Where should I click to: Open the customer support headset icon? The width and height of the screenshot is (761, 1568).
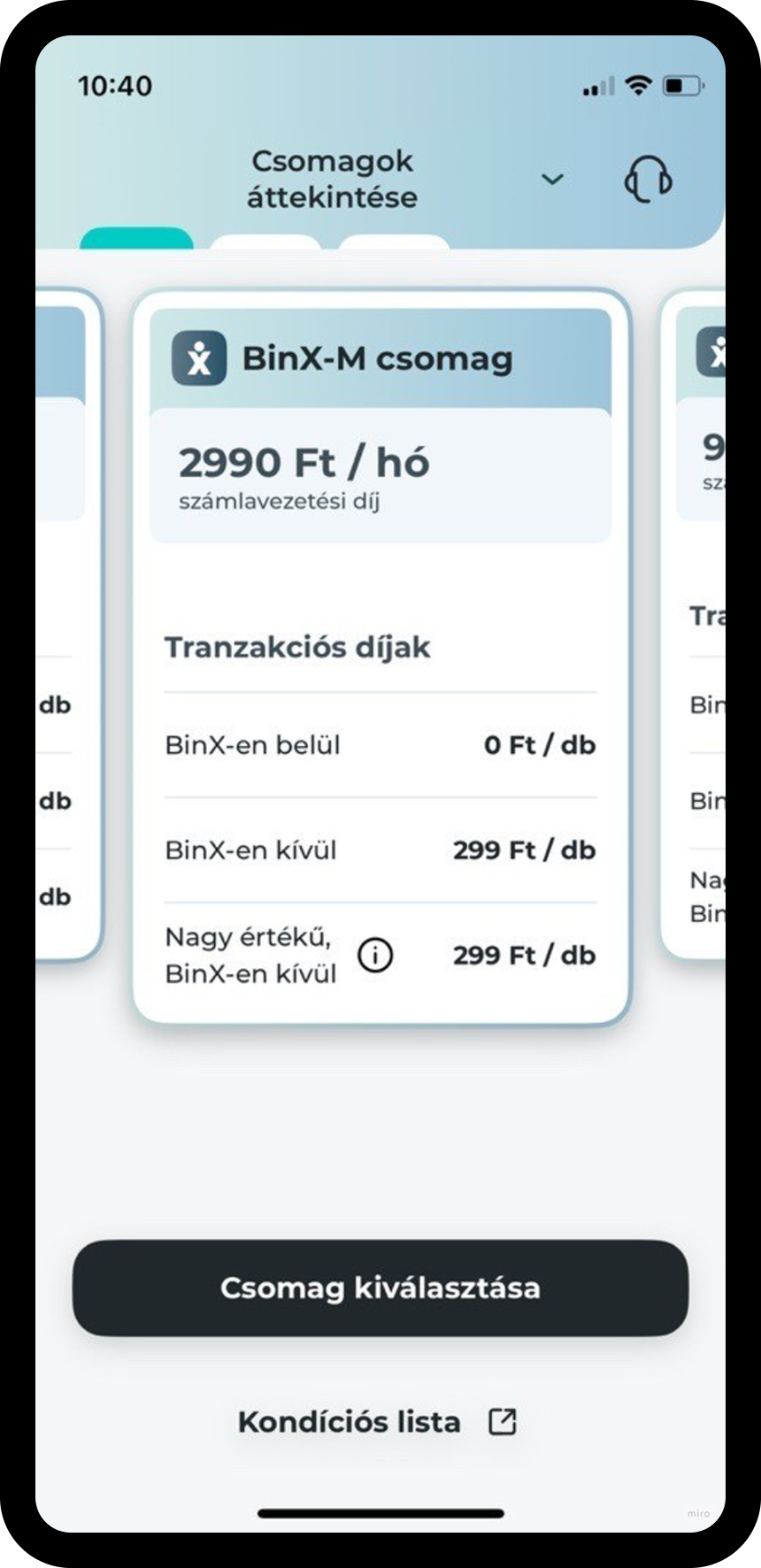(x=648, y=180)
